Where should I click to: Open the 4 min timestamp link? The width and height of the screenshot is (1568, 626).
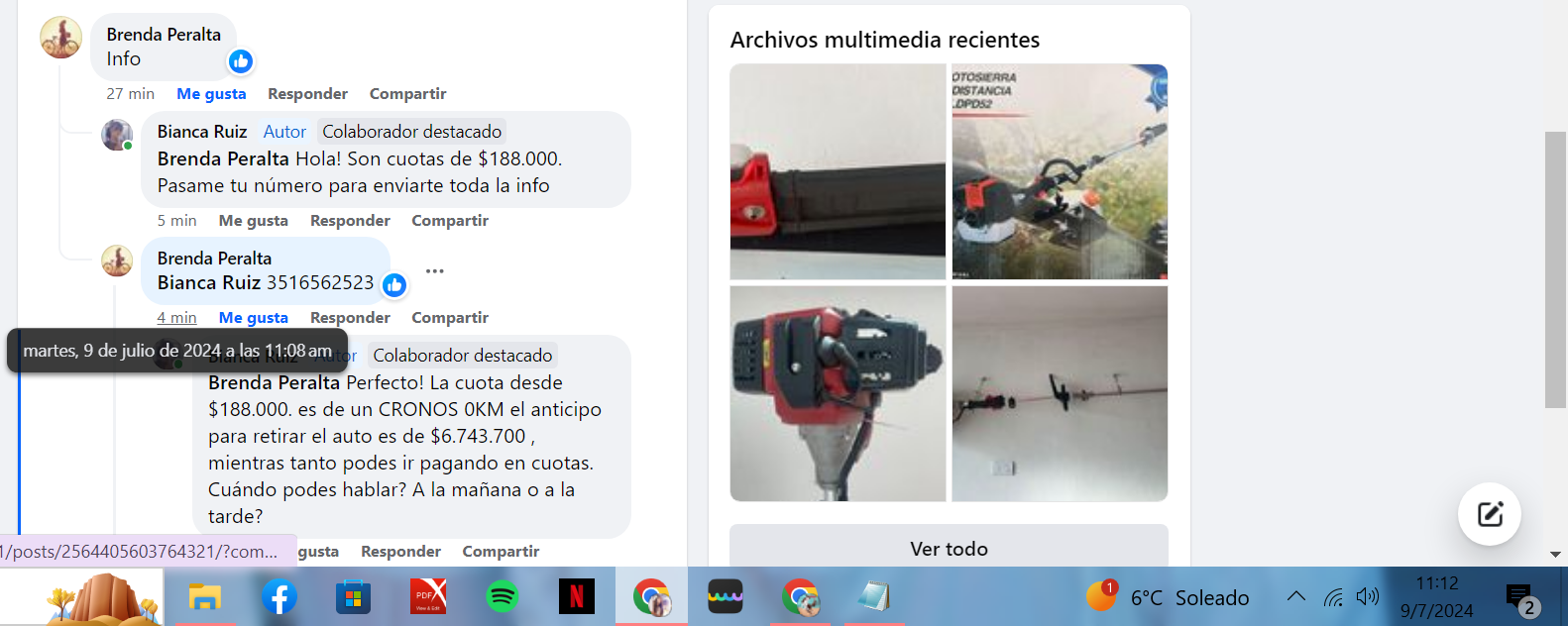click(176, 318)
